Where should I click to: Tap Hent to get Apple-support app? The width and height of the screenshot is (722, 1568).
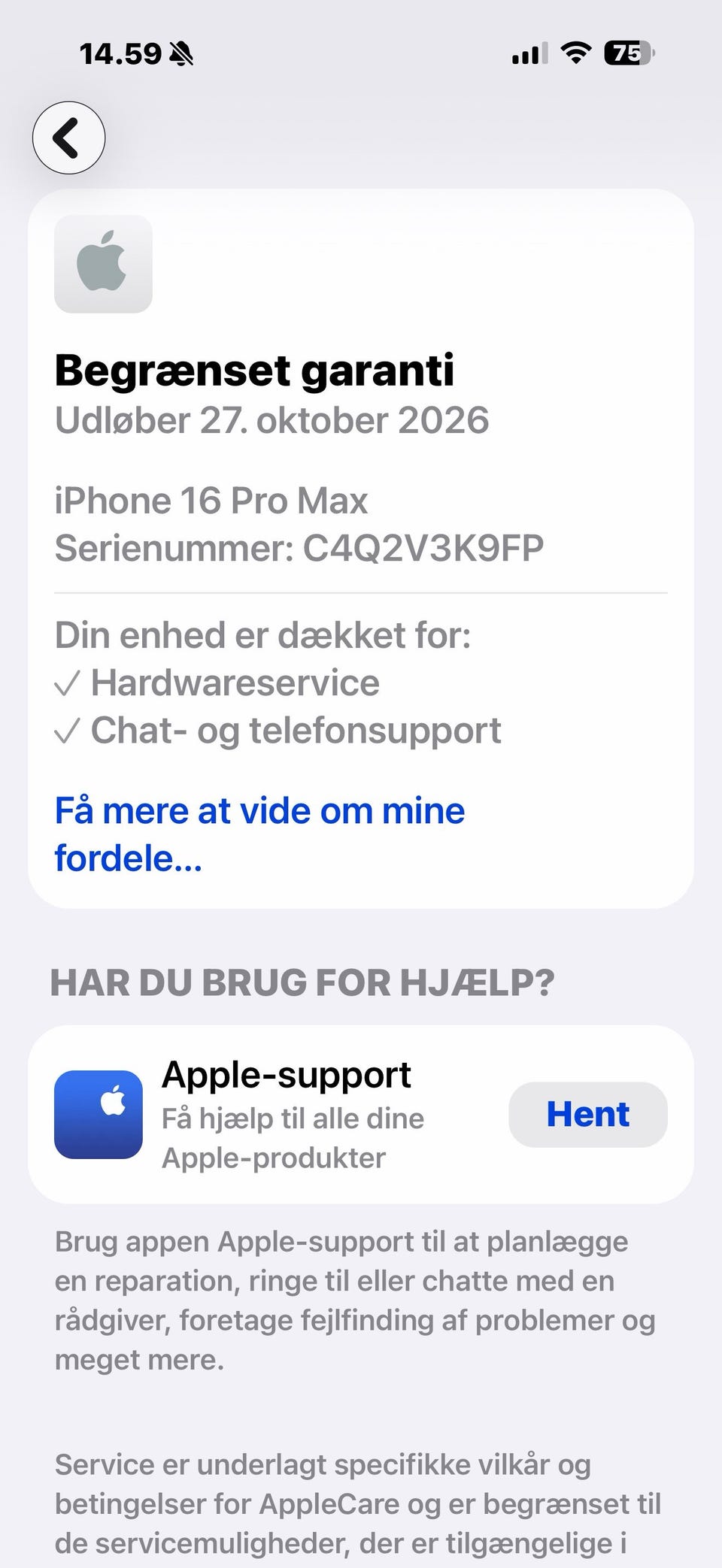[x=587, y=1114]
